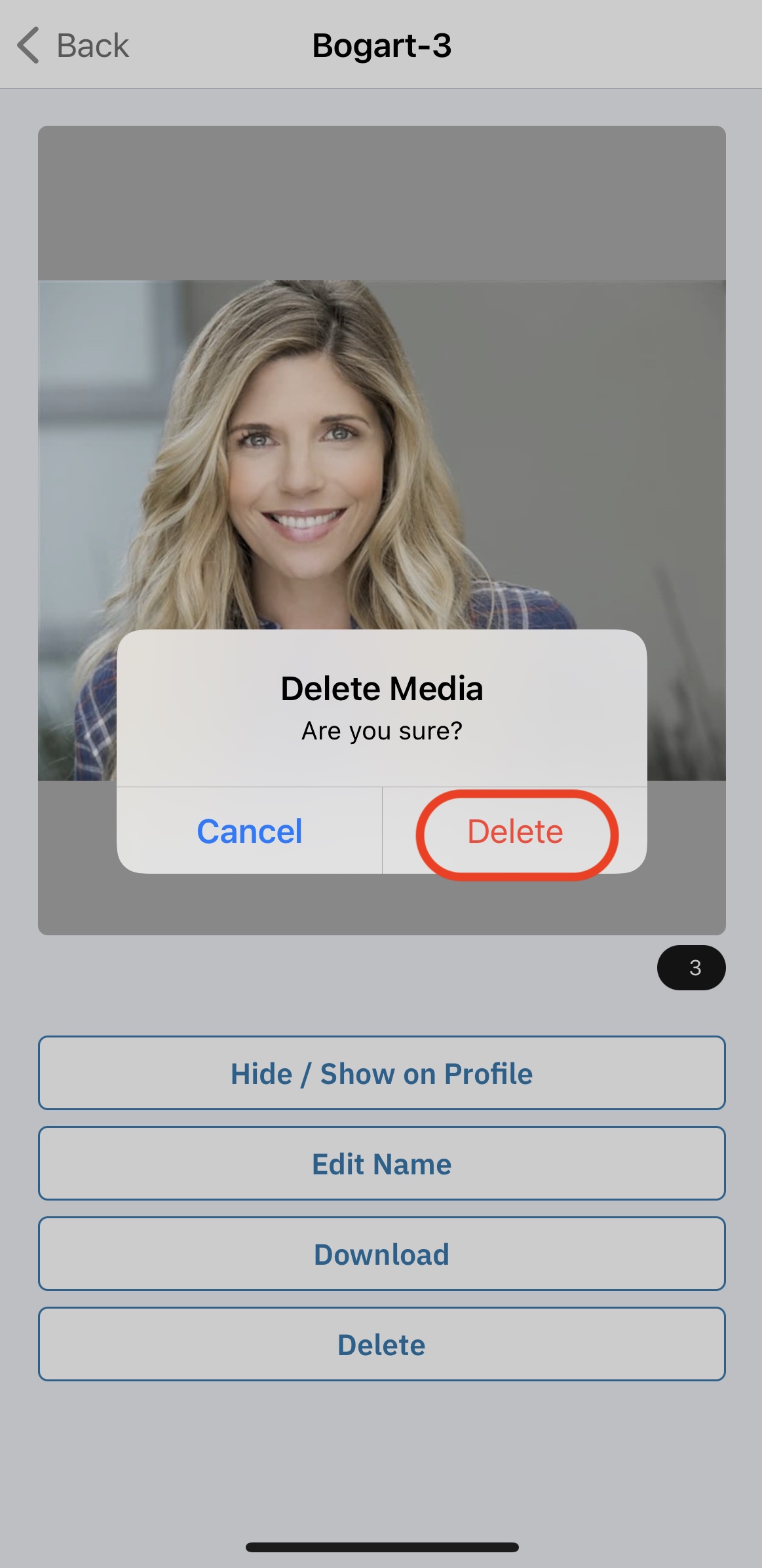Tap the Delete button below Download

381,1345
